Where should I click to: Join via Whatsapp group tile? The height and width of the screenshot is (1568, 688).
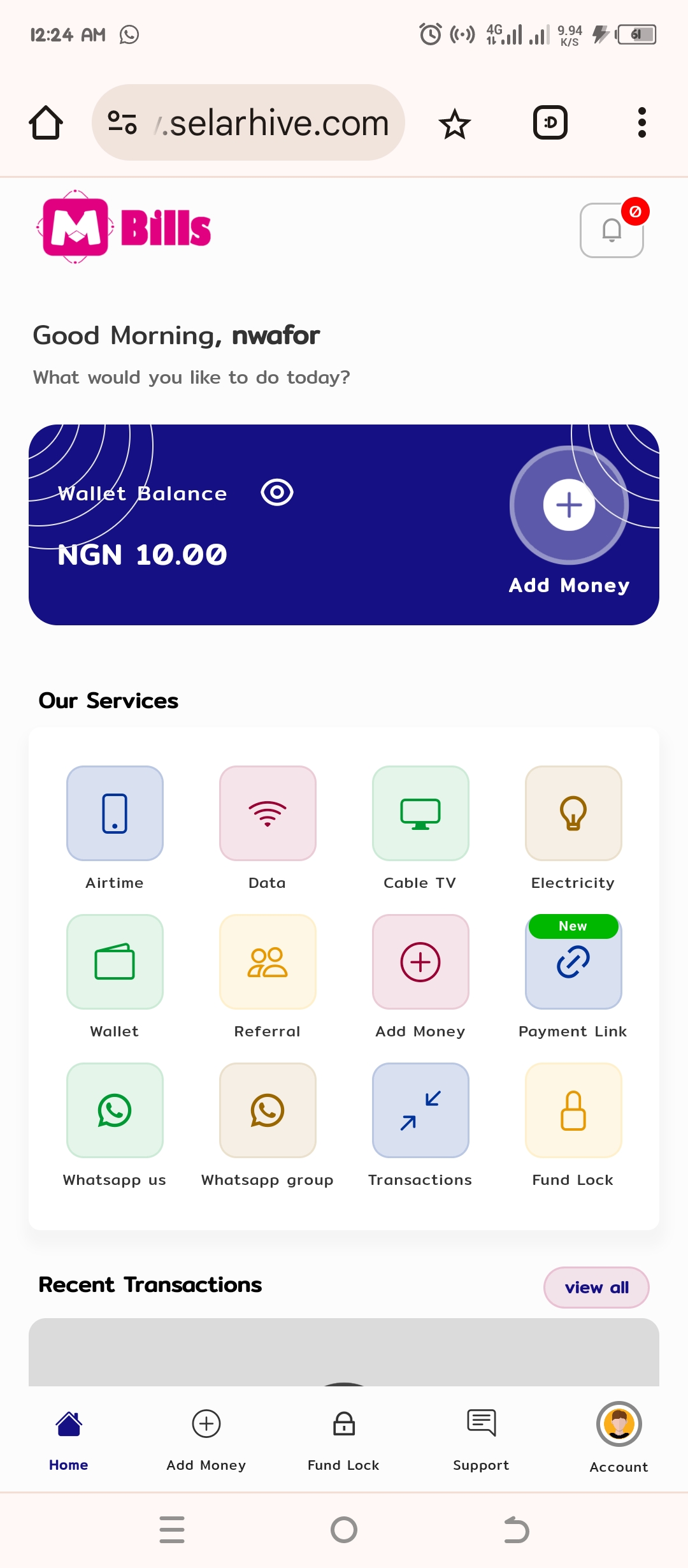(268, 1110)
